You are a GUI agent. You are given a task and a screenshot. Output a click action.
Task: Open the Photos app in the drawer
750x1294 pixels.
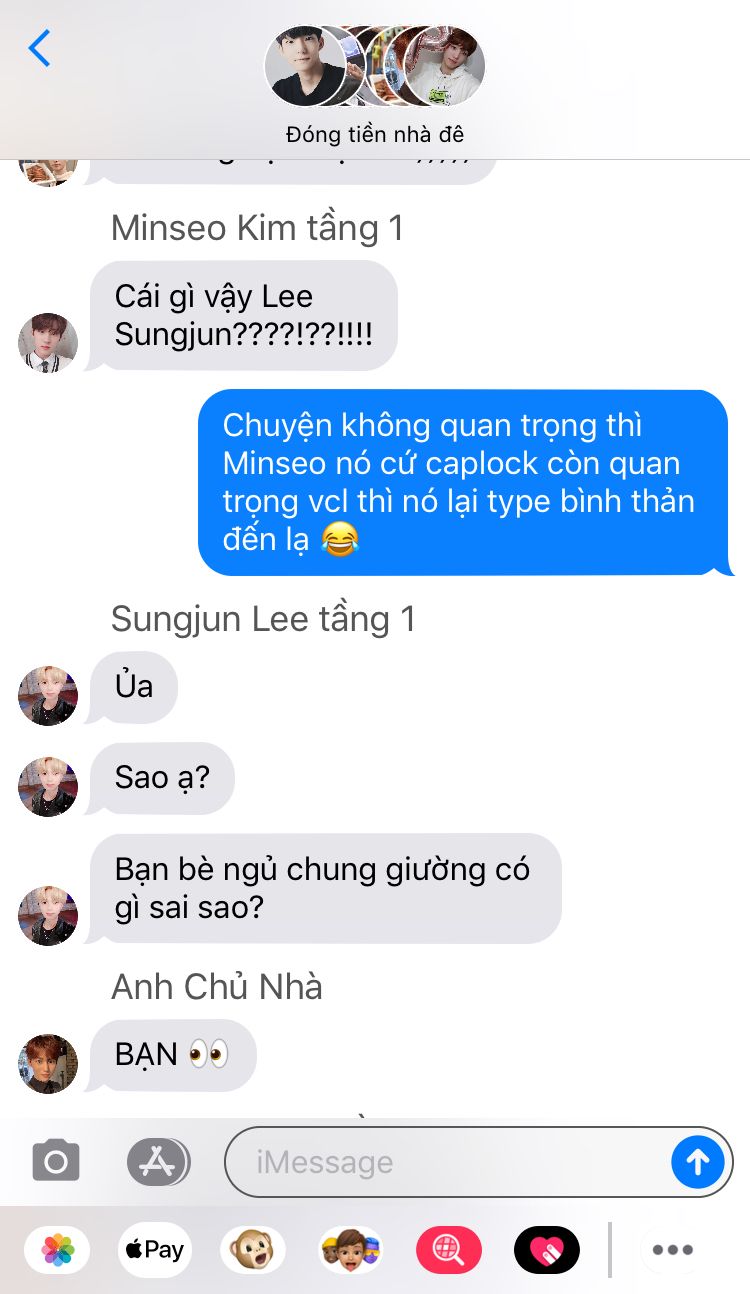coord(57,1250)
